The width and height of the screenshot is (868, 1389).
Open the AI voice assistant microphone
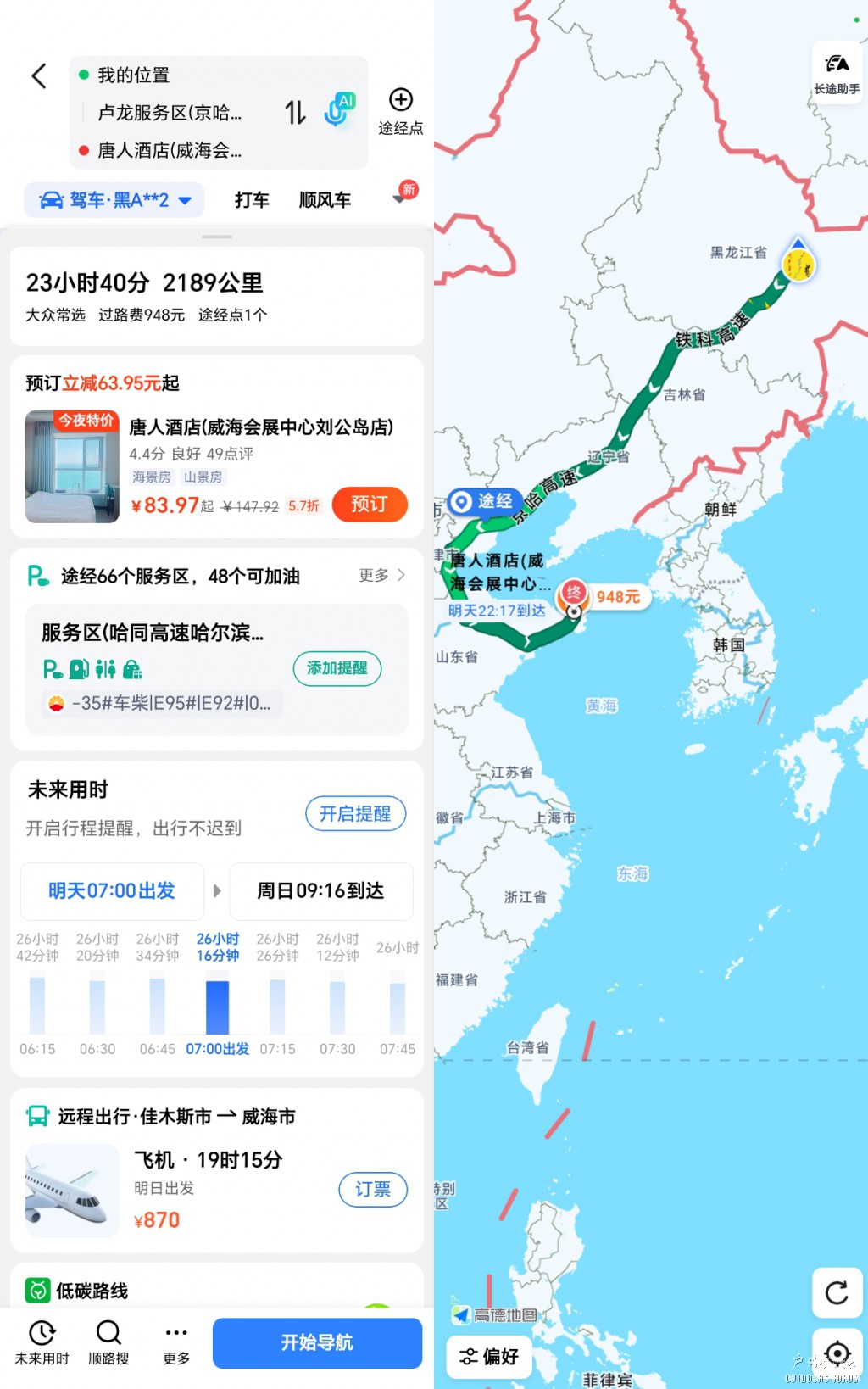[340, 109]
